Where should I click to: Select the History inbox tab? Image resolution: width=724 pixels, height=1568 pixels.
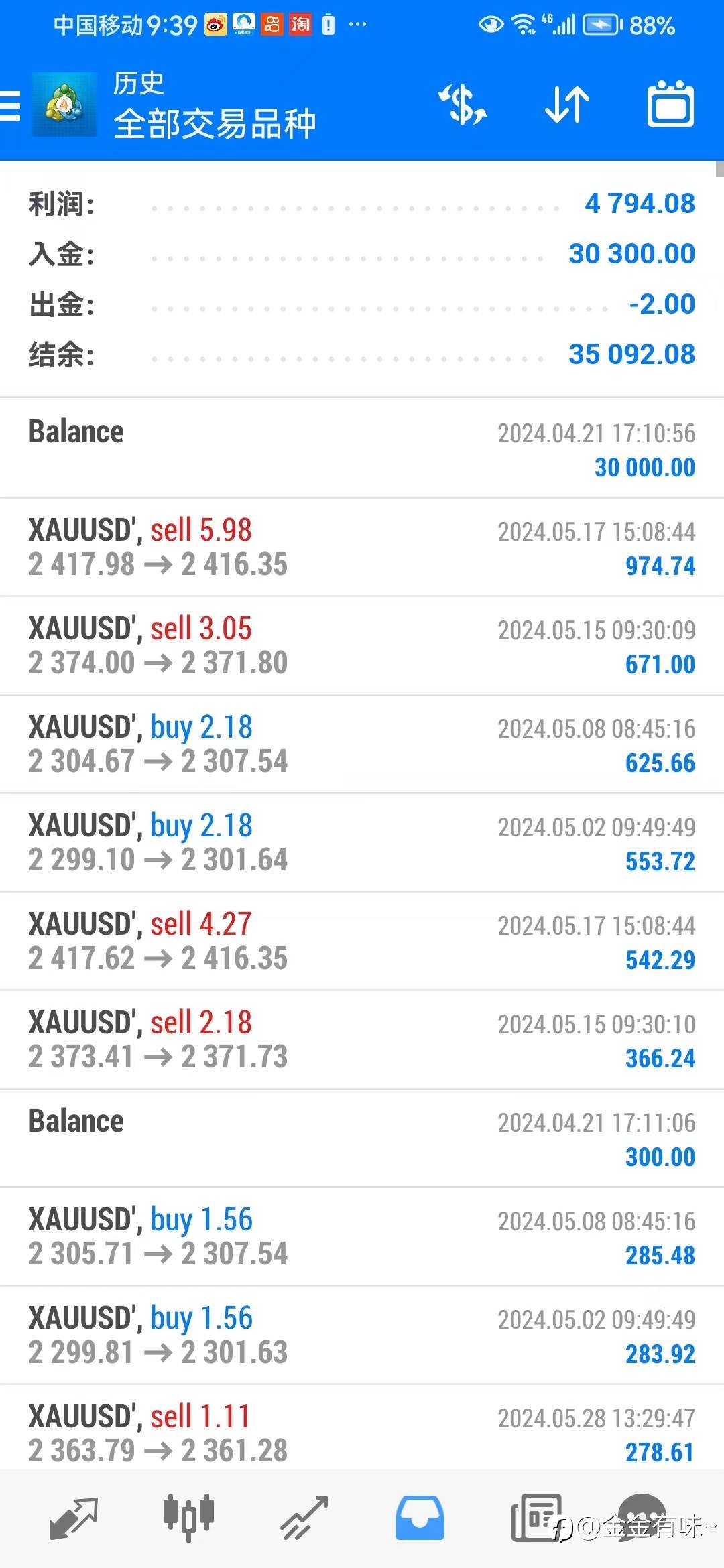pyautogui.click(x=420, y=1518)
